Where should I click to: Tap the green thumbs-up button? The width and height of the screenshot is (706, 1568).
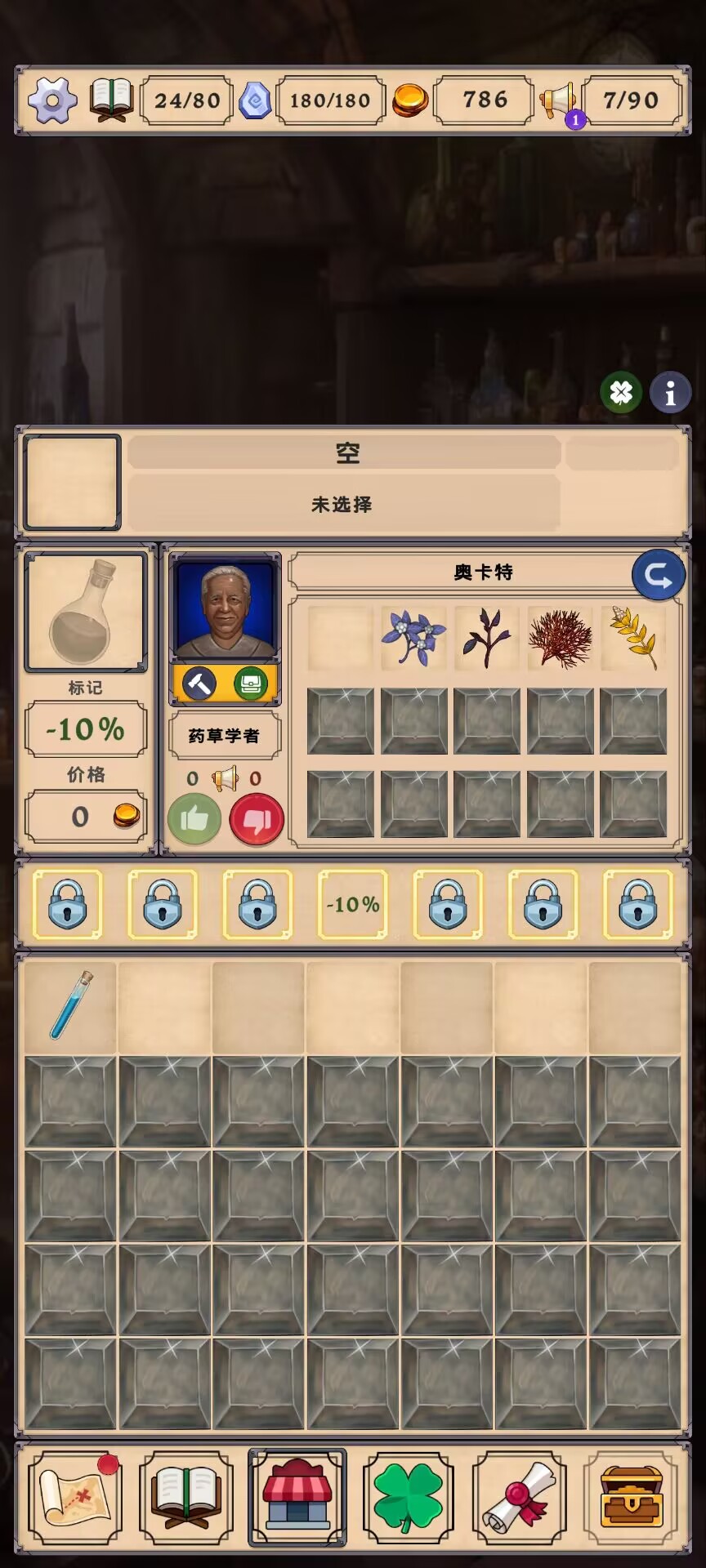[194, 819]
